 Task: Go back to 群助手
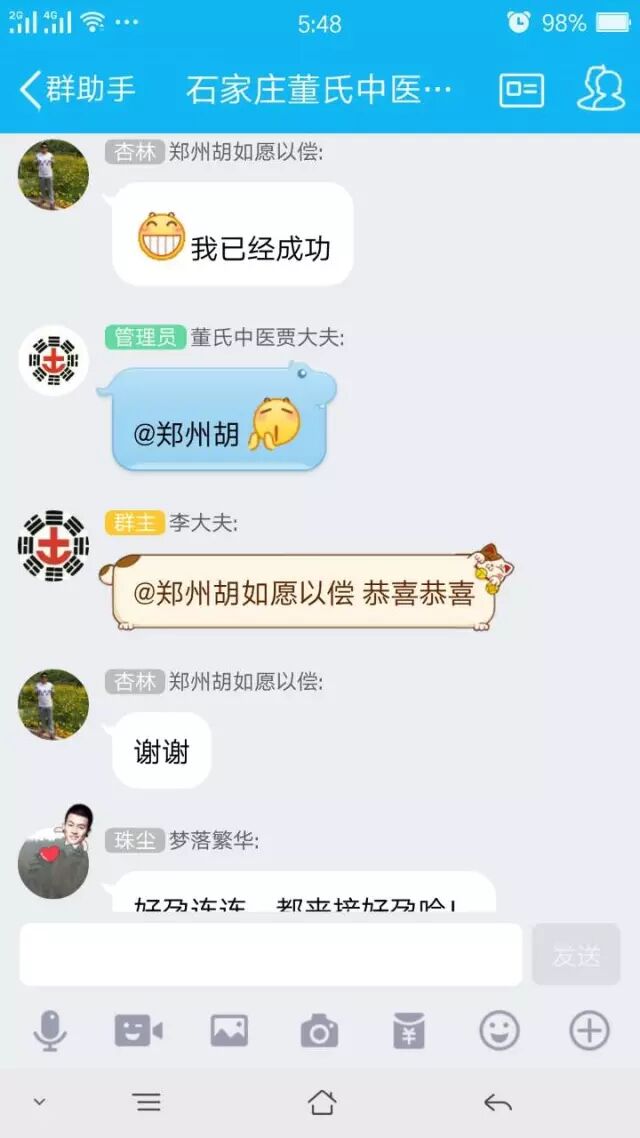coord(77,90)
